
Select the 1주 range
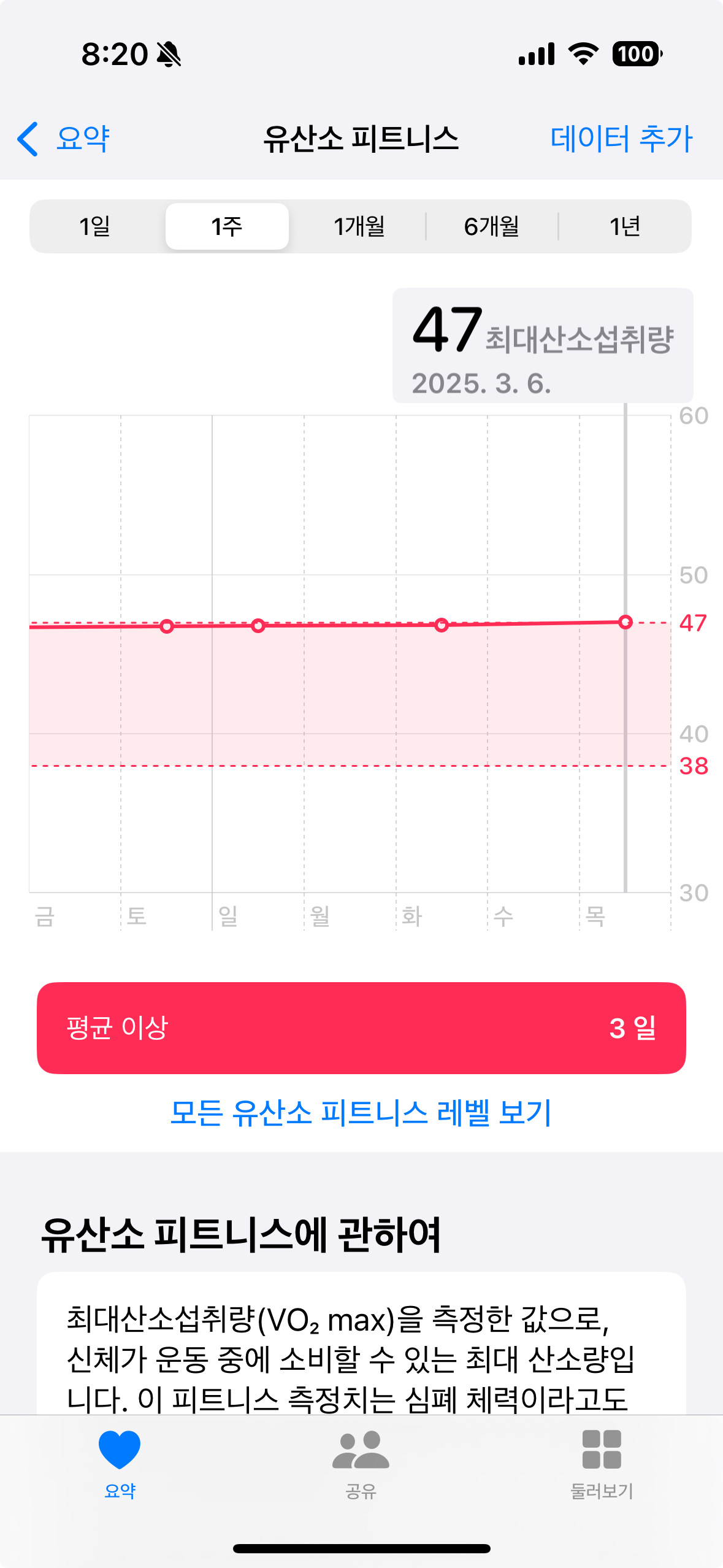point(227,226)
